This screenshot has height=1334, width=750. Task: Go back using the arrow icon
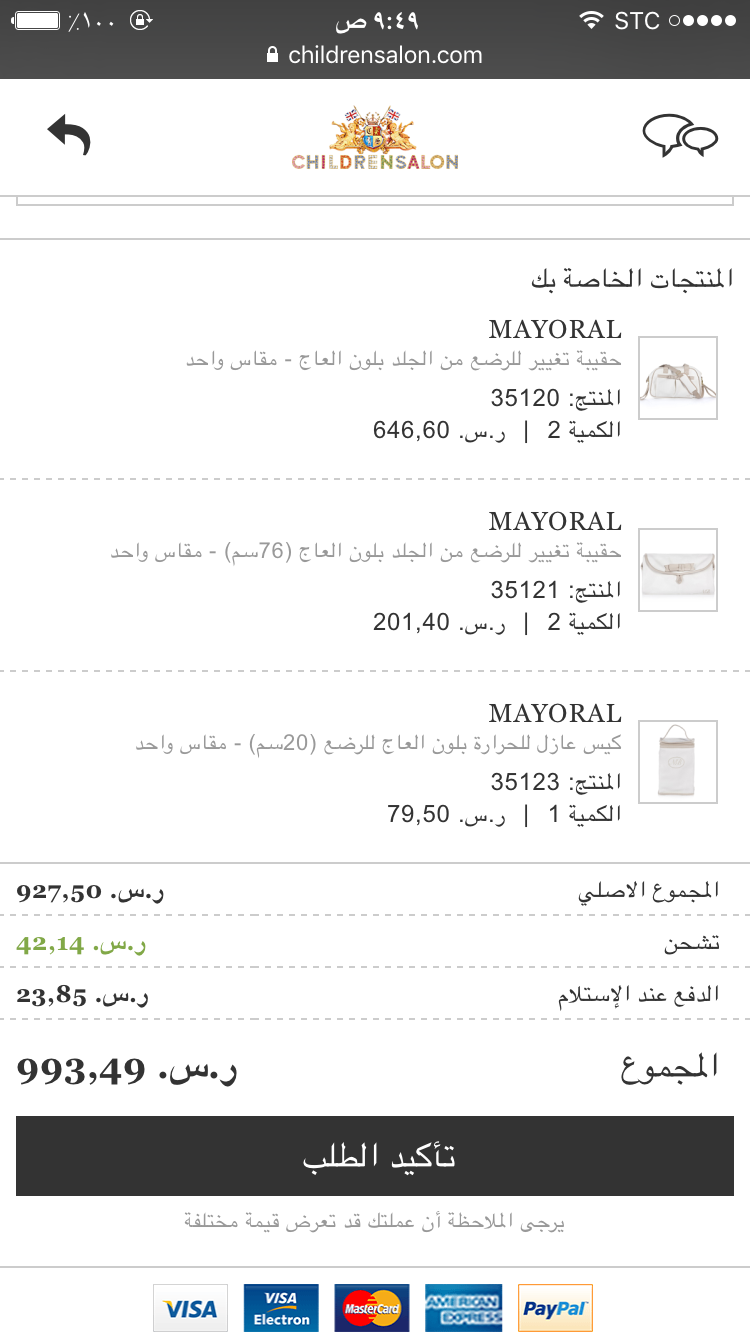point(69,135)
